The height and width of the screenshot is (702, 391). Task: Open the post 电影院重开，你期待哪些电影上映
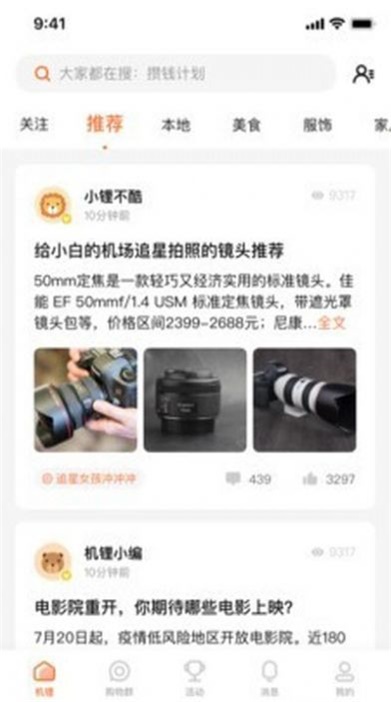pos(164,608)
